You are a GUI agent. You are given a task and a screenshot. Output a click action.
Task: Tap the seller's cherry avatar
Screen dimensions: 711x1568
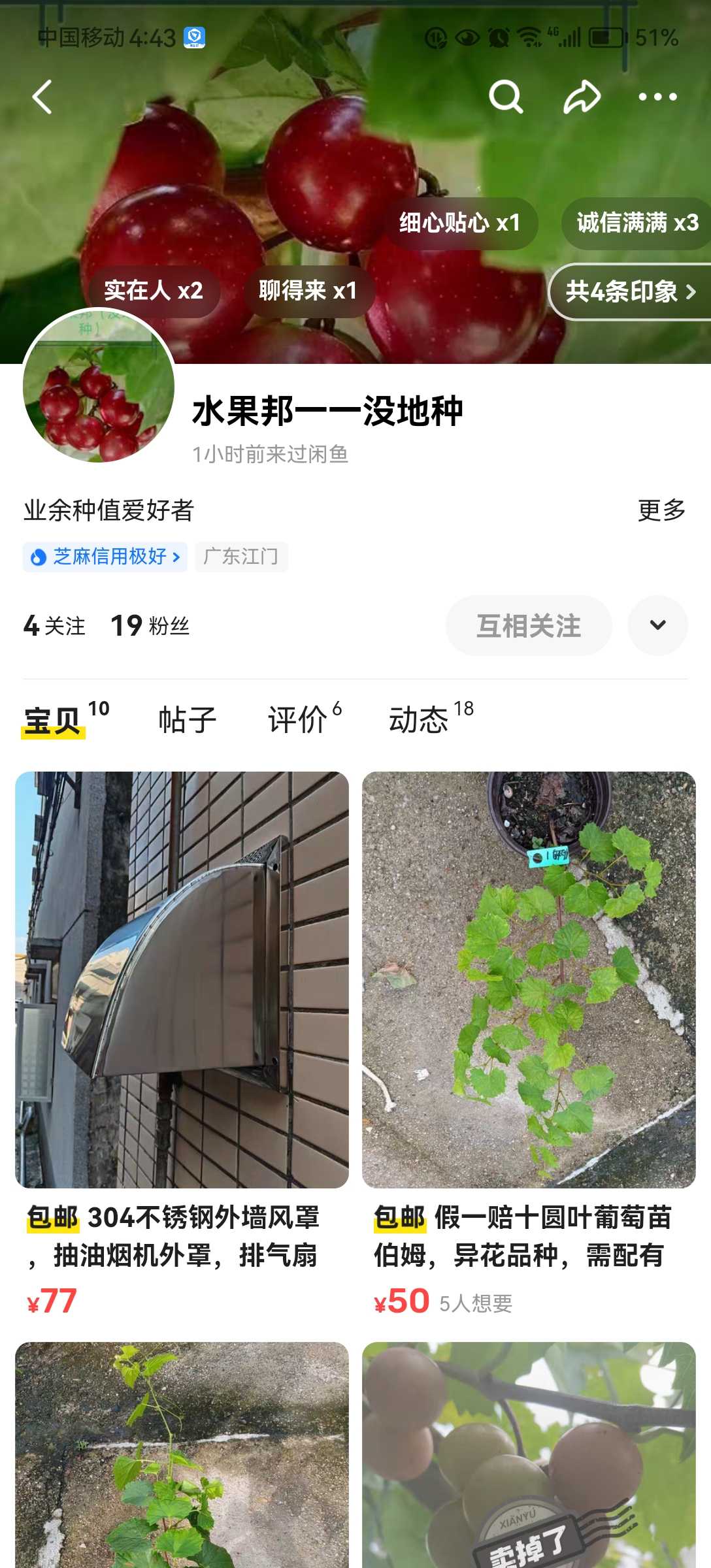click(99, 385)
